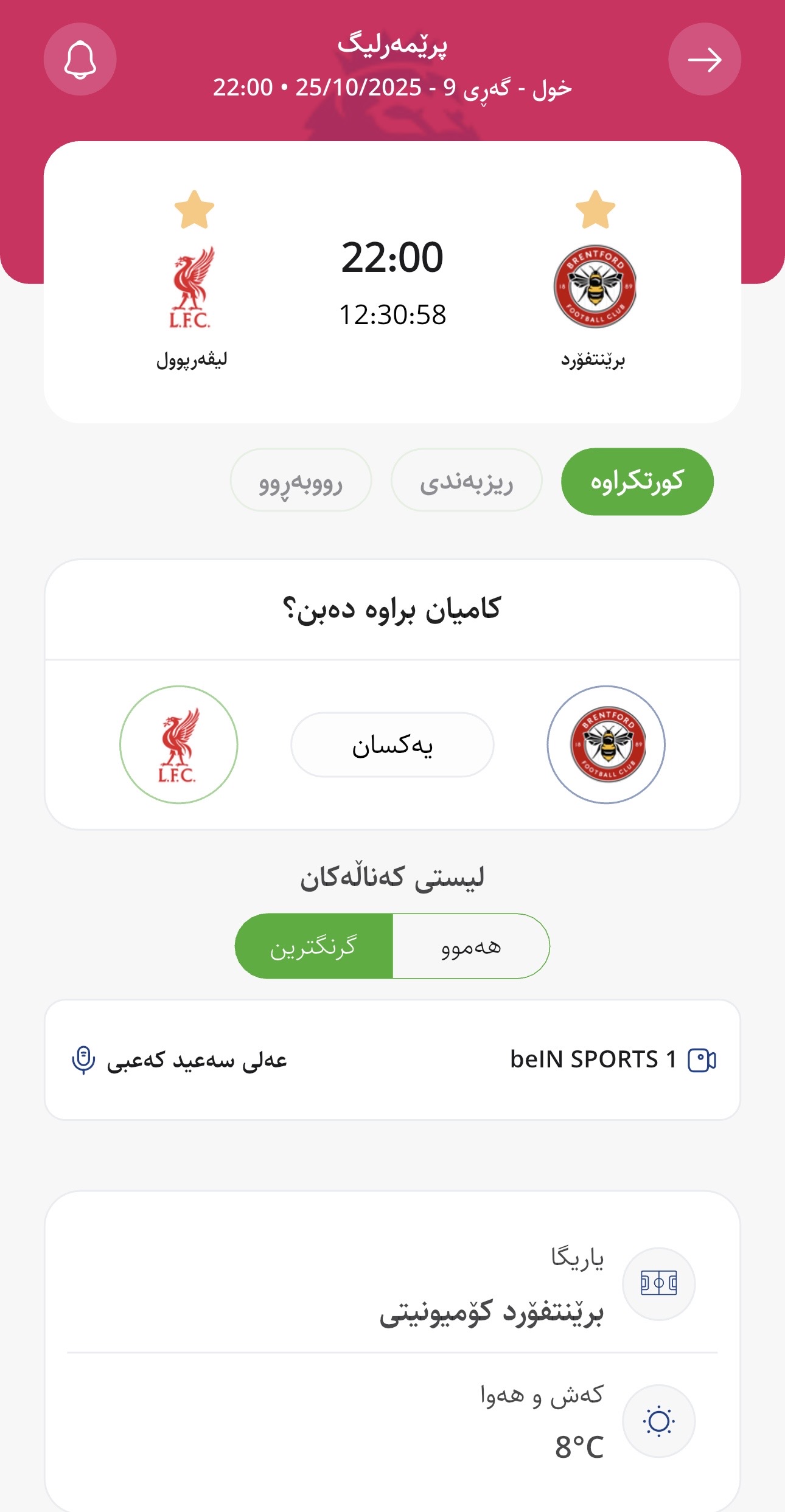Favorite Brentford with its star icon
This screenshot has width=785, height=1512.
(595, 209)
